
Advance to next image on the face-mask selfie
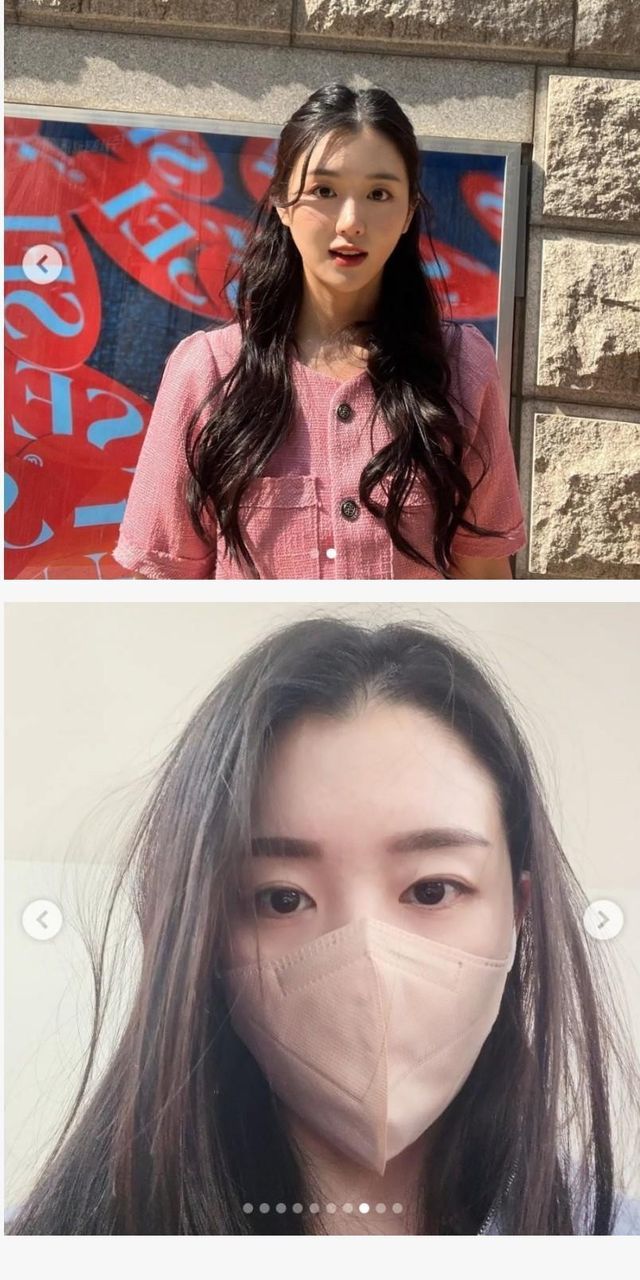602,919
